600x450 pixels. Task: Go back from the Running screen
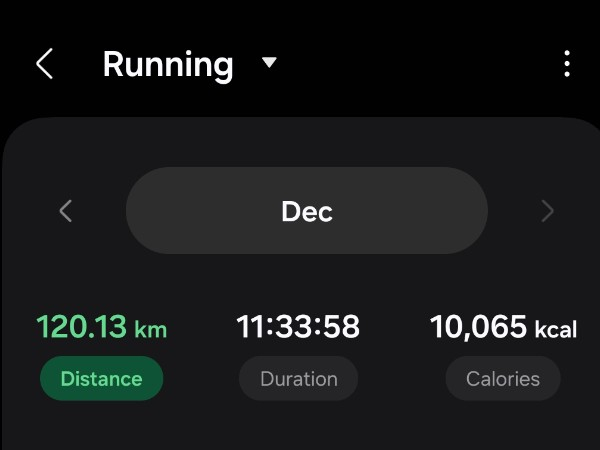44,65
